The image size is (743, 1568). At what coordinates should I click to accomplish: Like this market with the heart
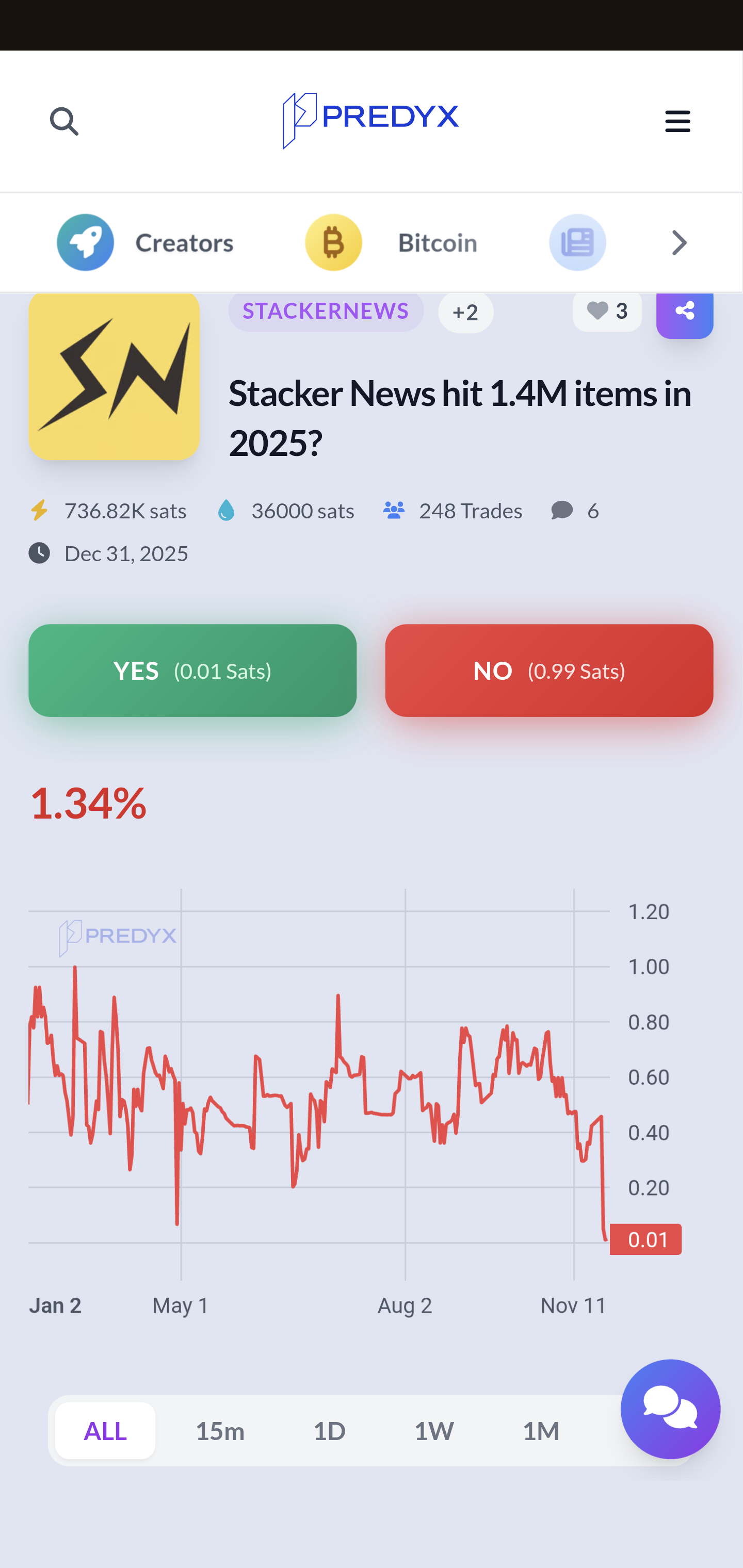click(607, 312)
